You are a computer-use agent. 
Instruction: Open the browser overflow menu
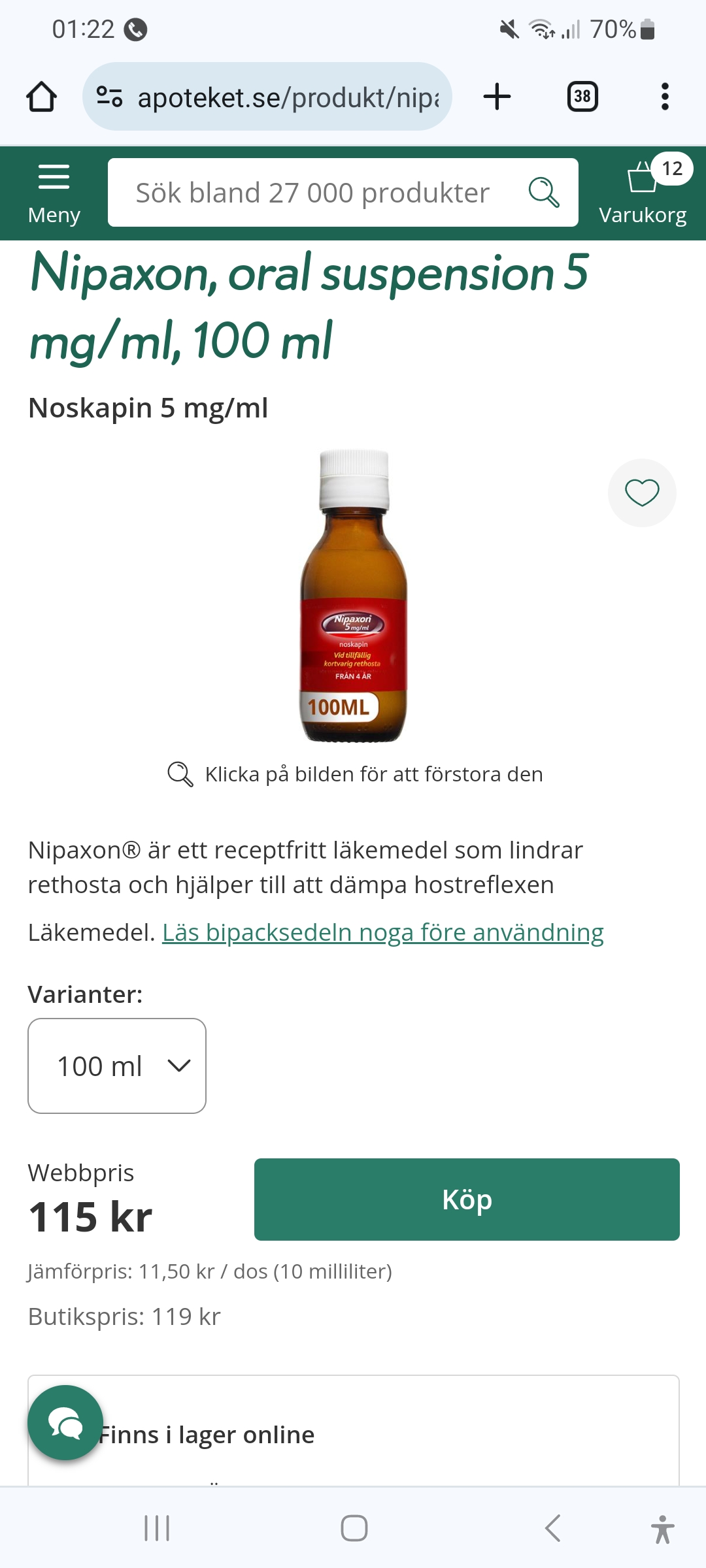(x=665, y=97)
